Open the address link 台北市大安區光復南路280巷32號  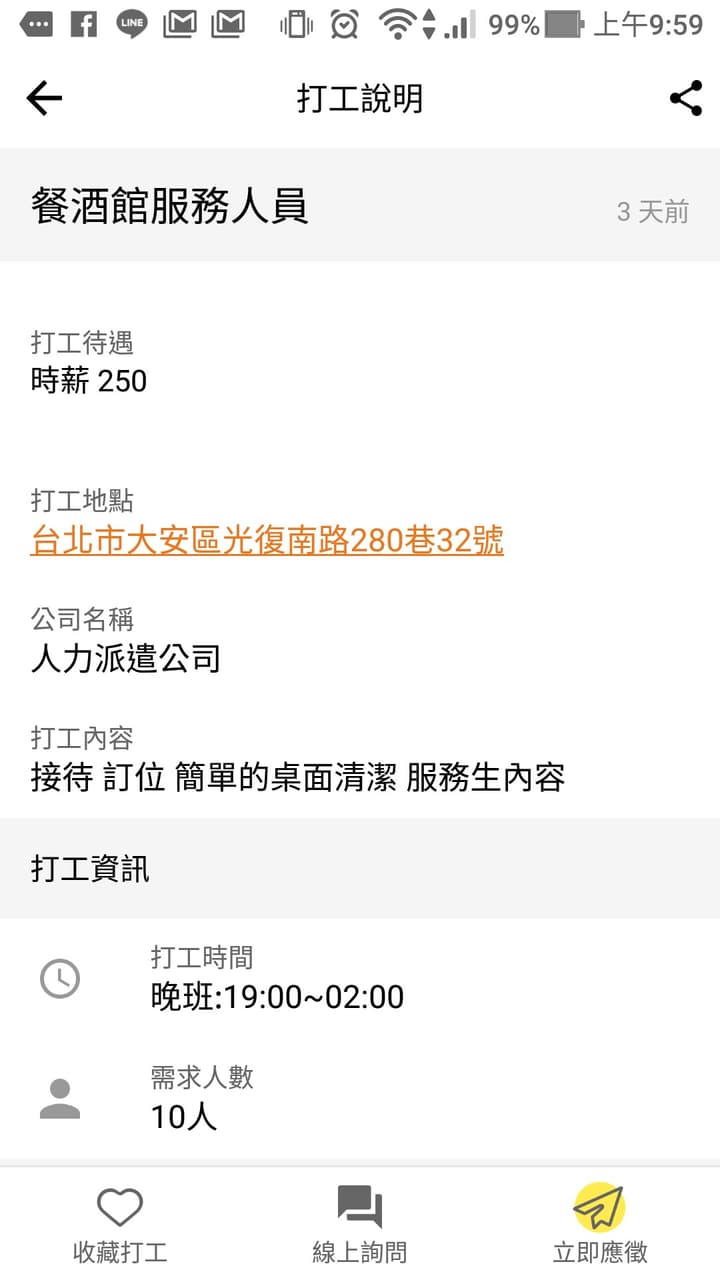[267, 541]
